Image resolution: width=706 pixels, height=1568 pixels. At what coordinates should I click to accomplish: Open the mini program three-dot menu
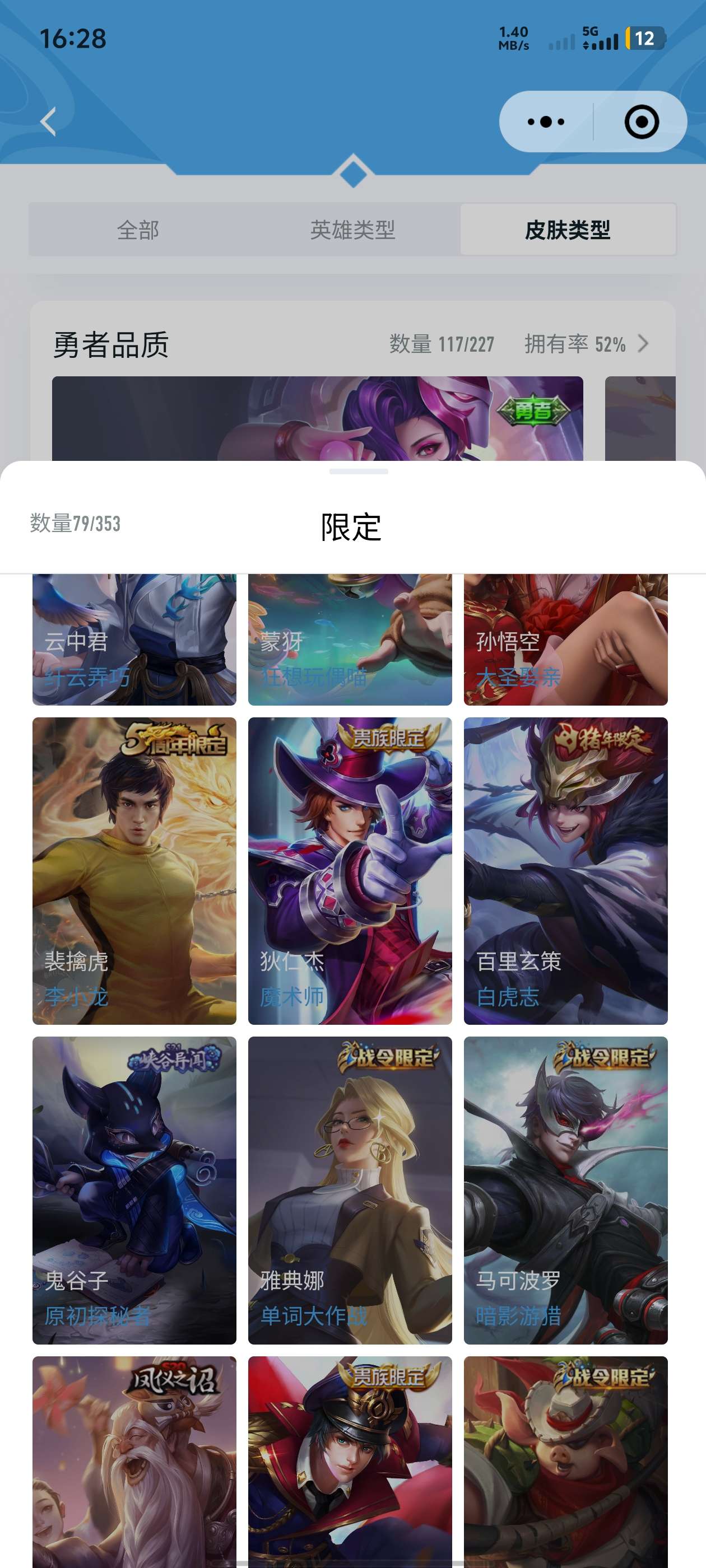pos(546,122)
